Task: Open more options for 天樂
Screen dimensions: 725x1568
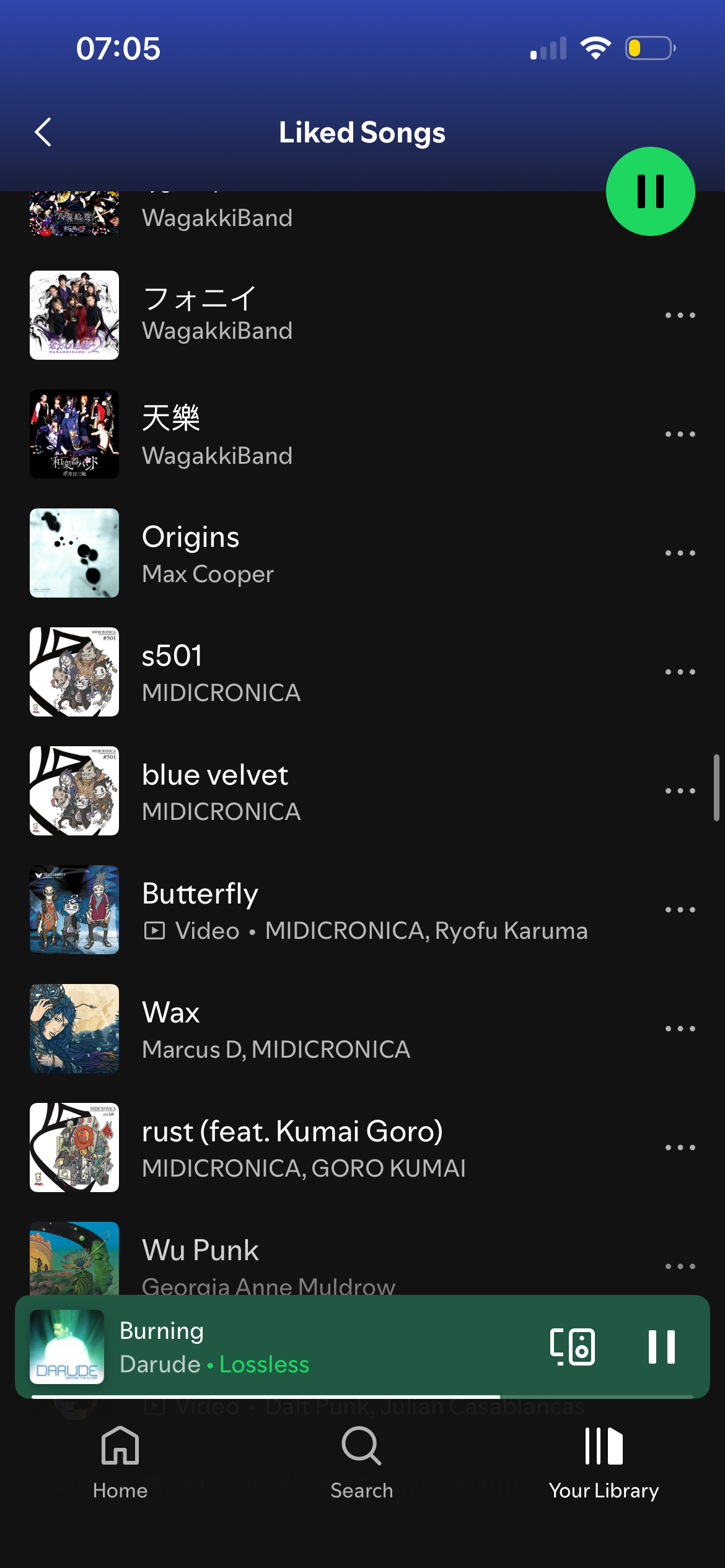Action: click(x=680, y=434)
